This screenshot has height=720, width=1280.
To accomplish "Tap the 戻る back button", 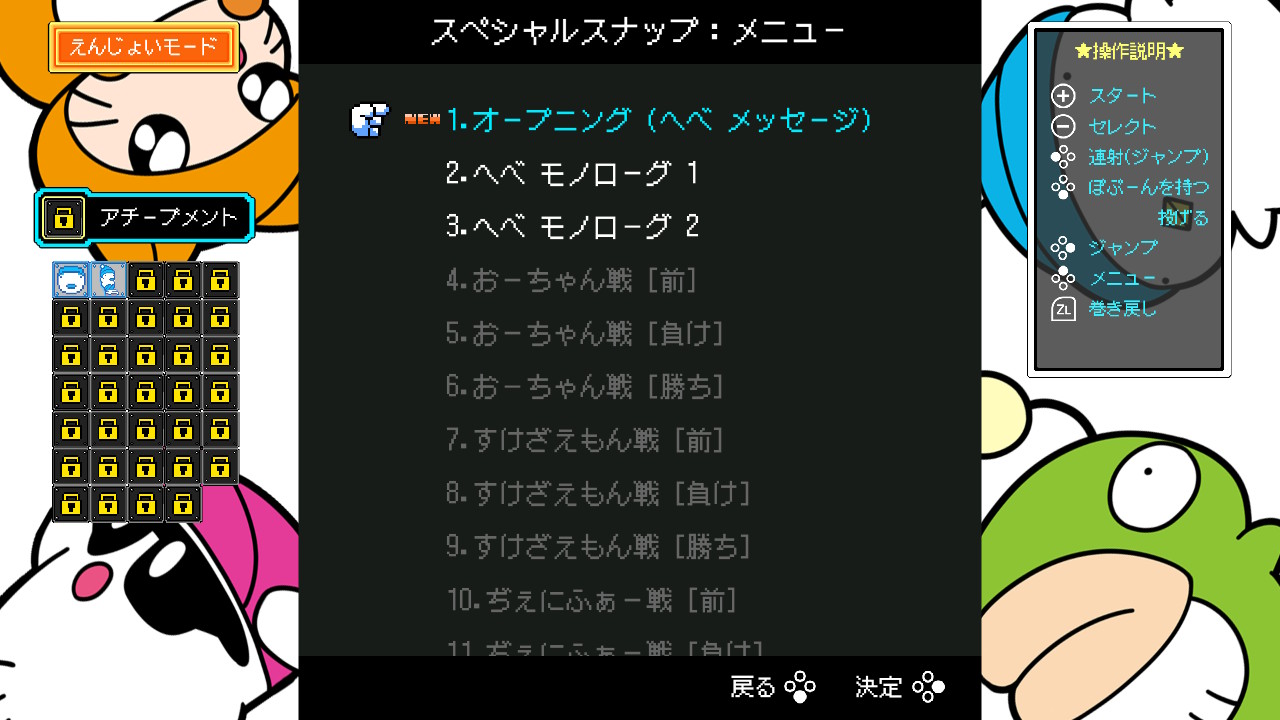I will coord(773,687).
